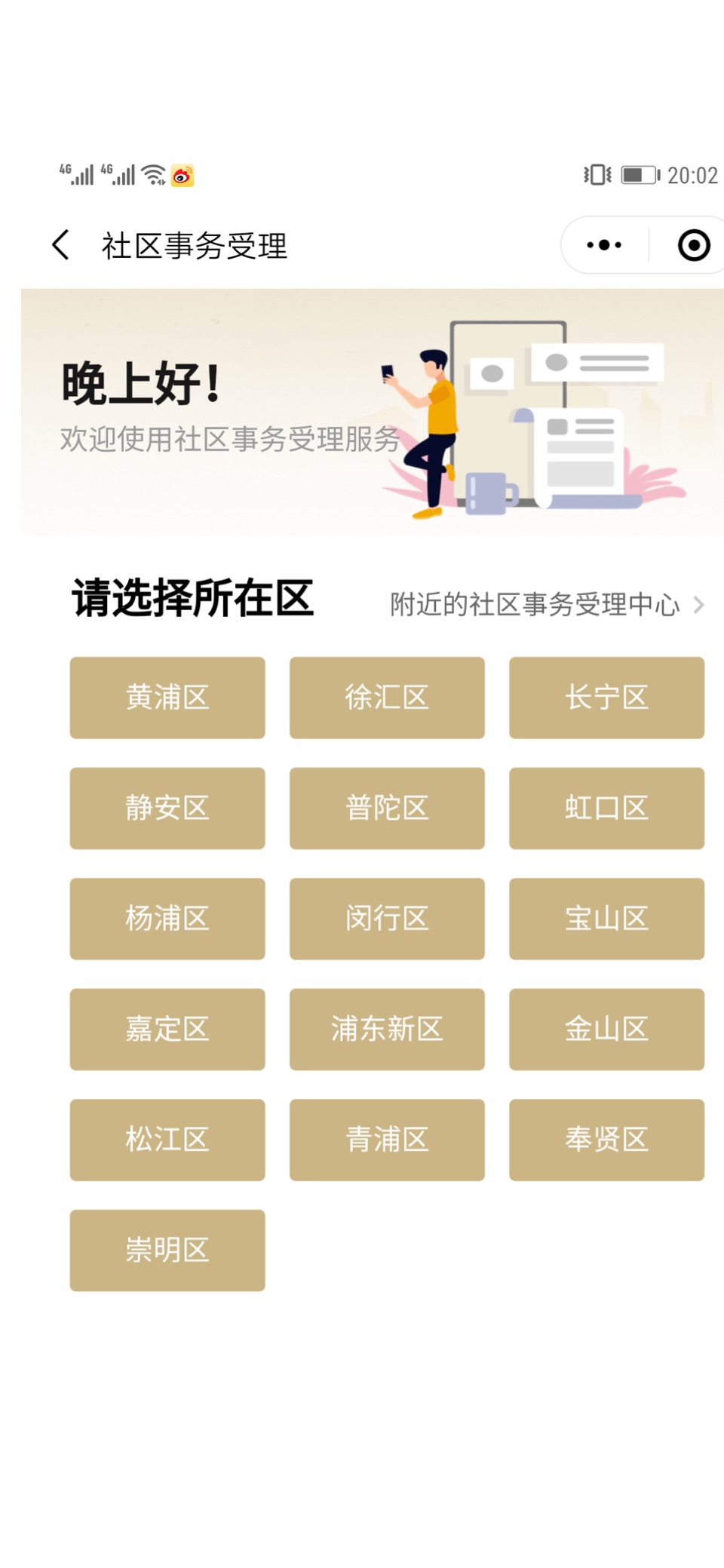Viewport: 724px width, 1568px height.
Task: Select 浦东新区 district
Action: [x=387, y=1029]
